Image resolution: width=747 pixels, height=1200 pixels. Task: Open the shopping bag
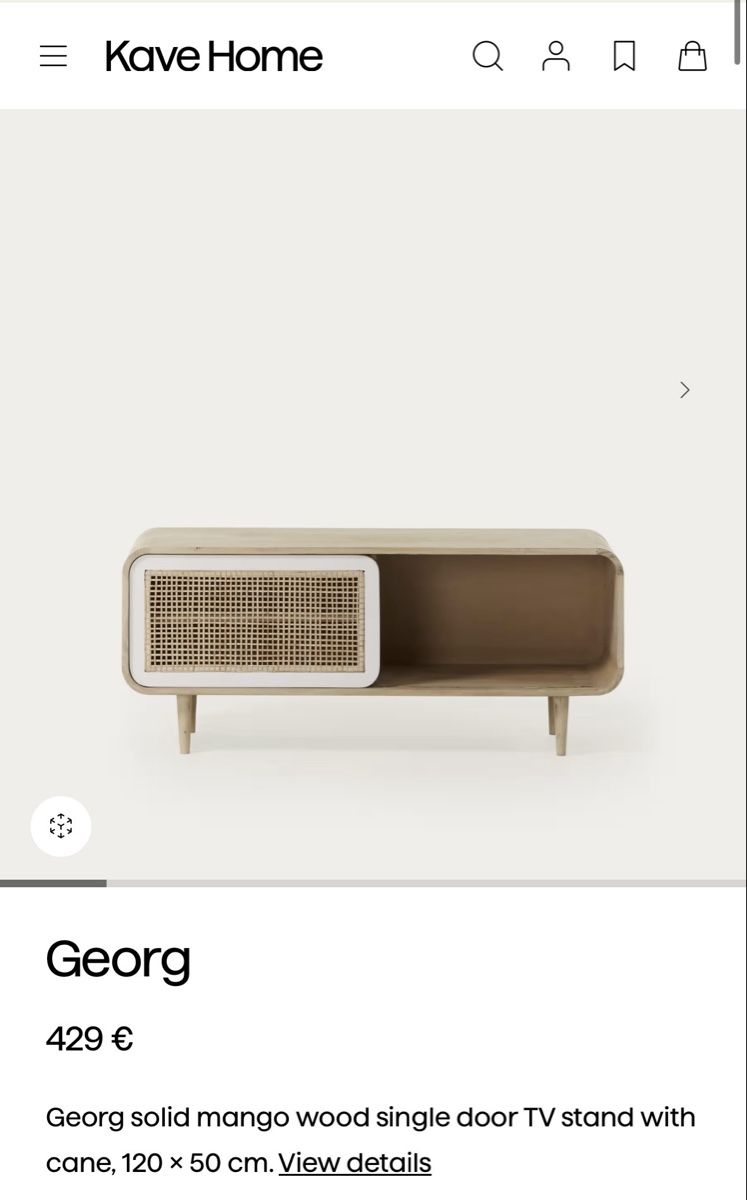(692, 56)
